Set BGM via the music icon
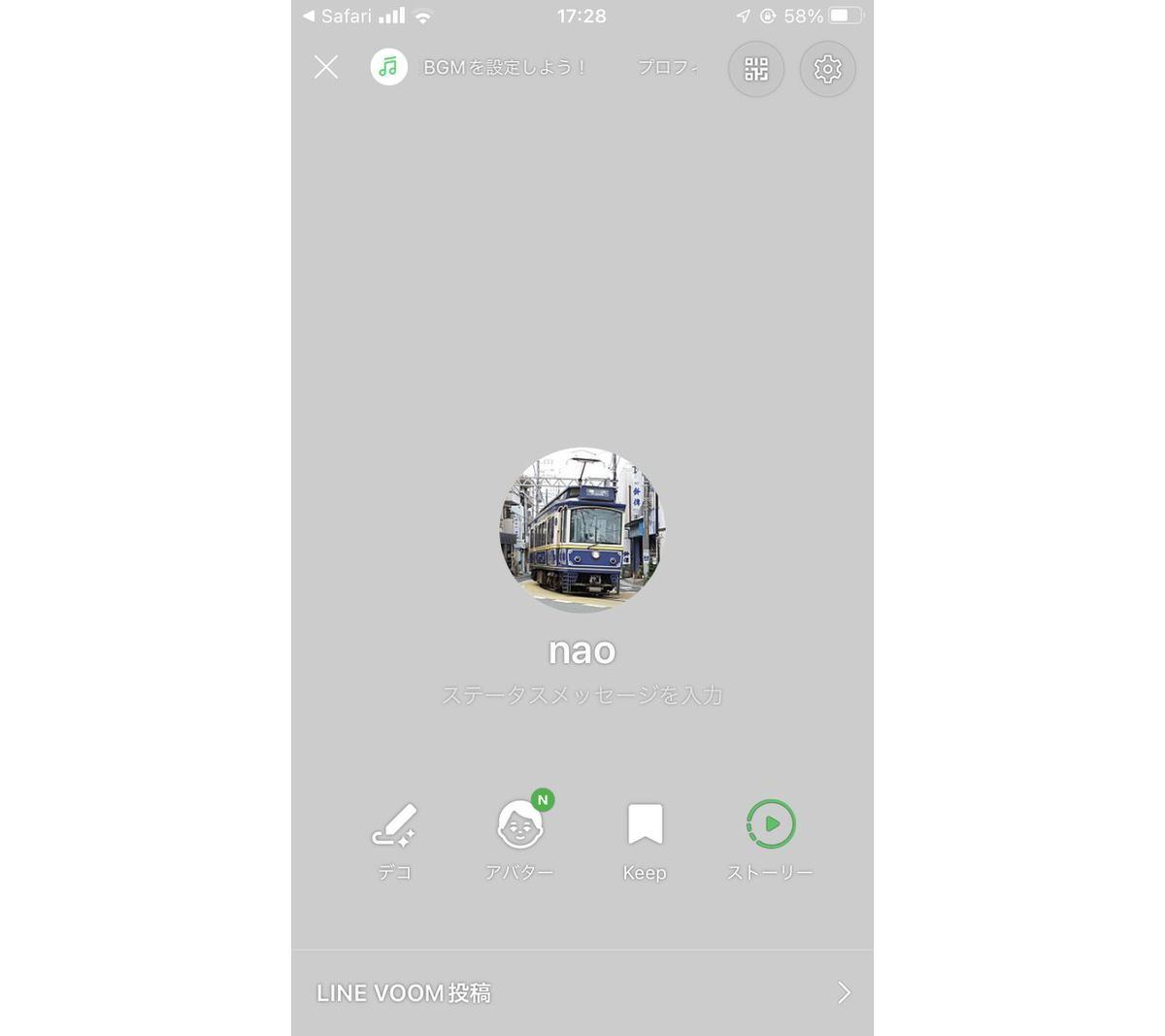The height and width of the screenshot is (1036, 1165). coord(388,67)
